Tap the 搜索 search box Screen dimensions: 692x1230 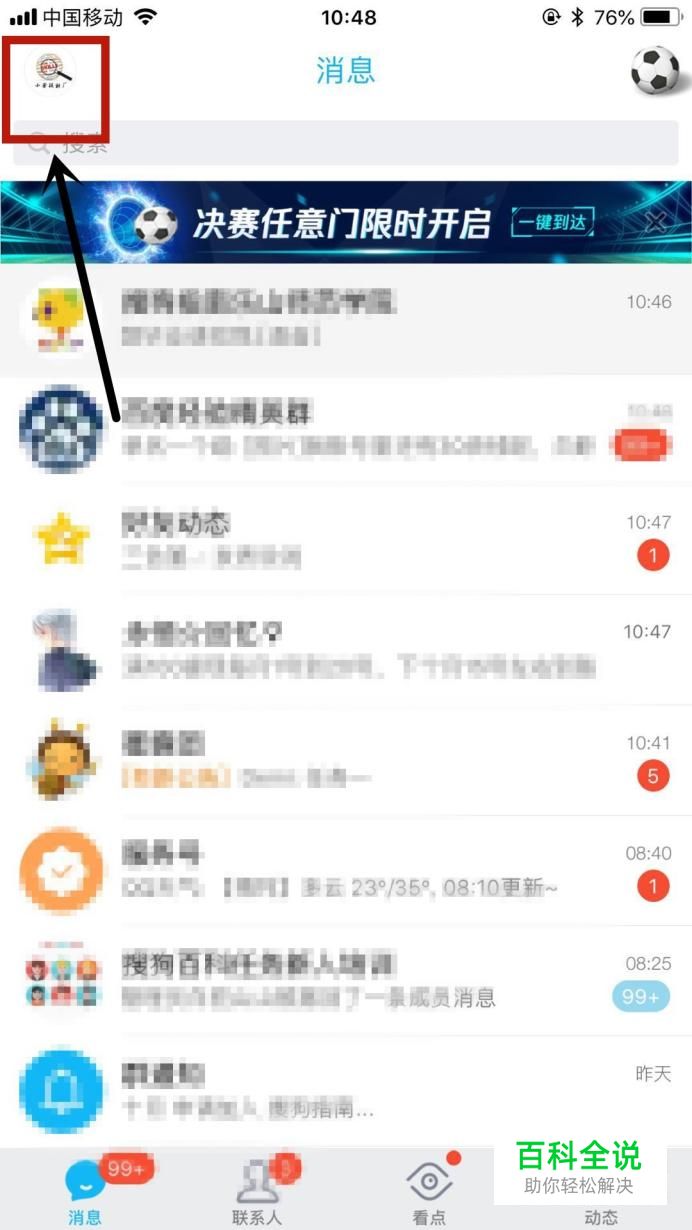[345, 144]
